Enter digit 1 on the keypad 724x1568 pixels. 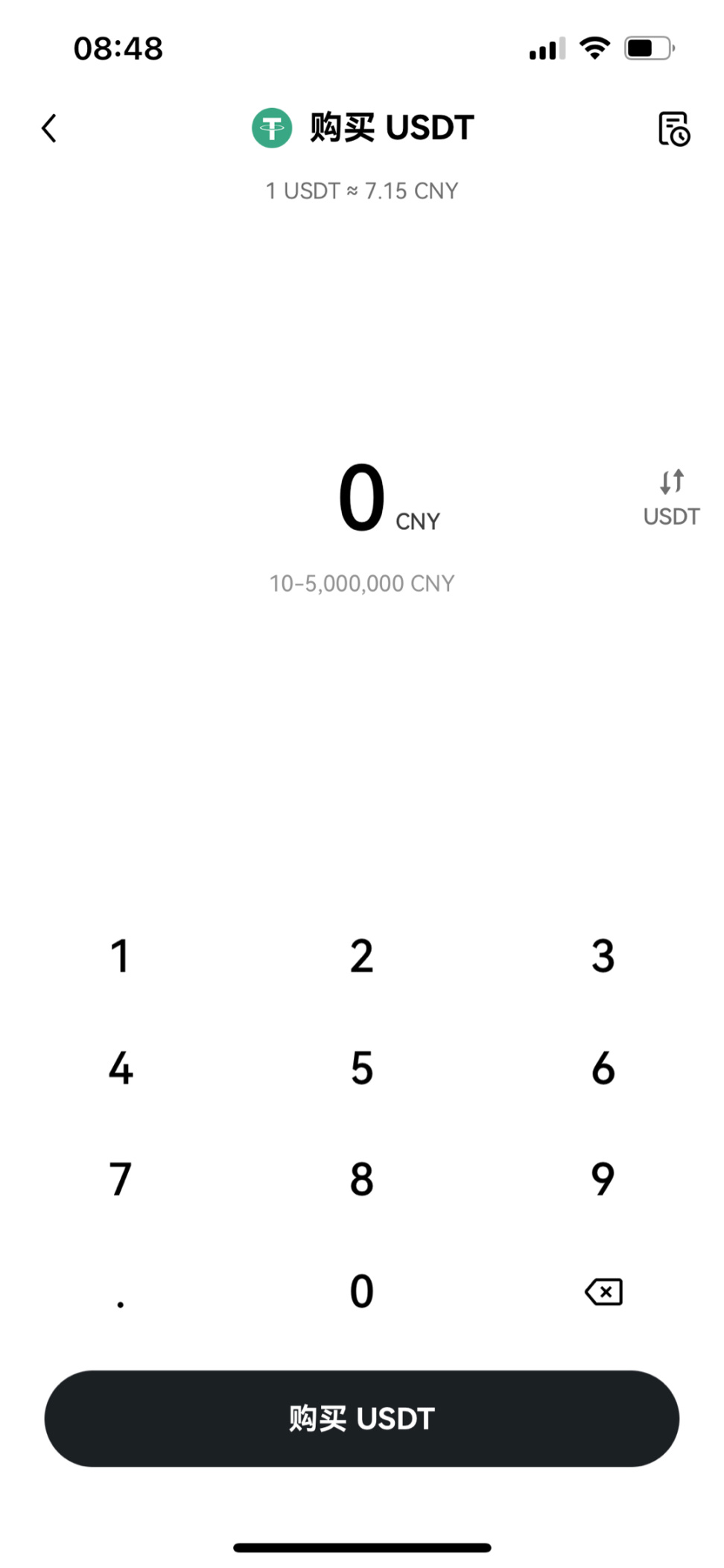pyautogui.click(x=121, y=955)
